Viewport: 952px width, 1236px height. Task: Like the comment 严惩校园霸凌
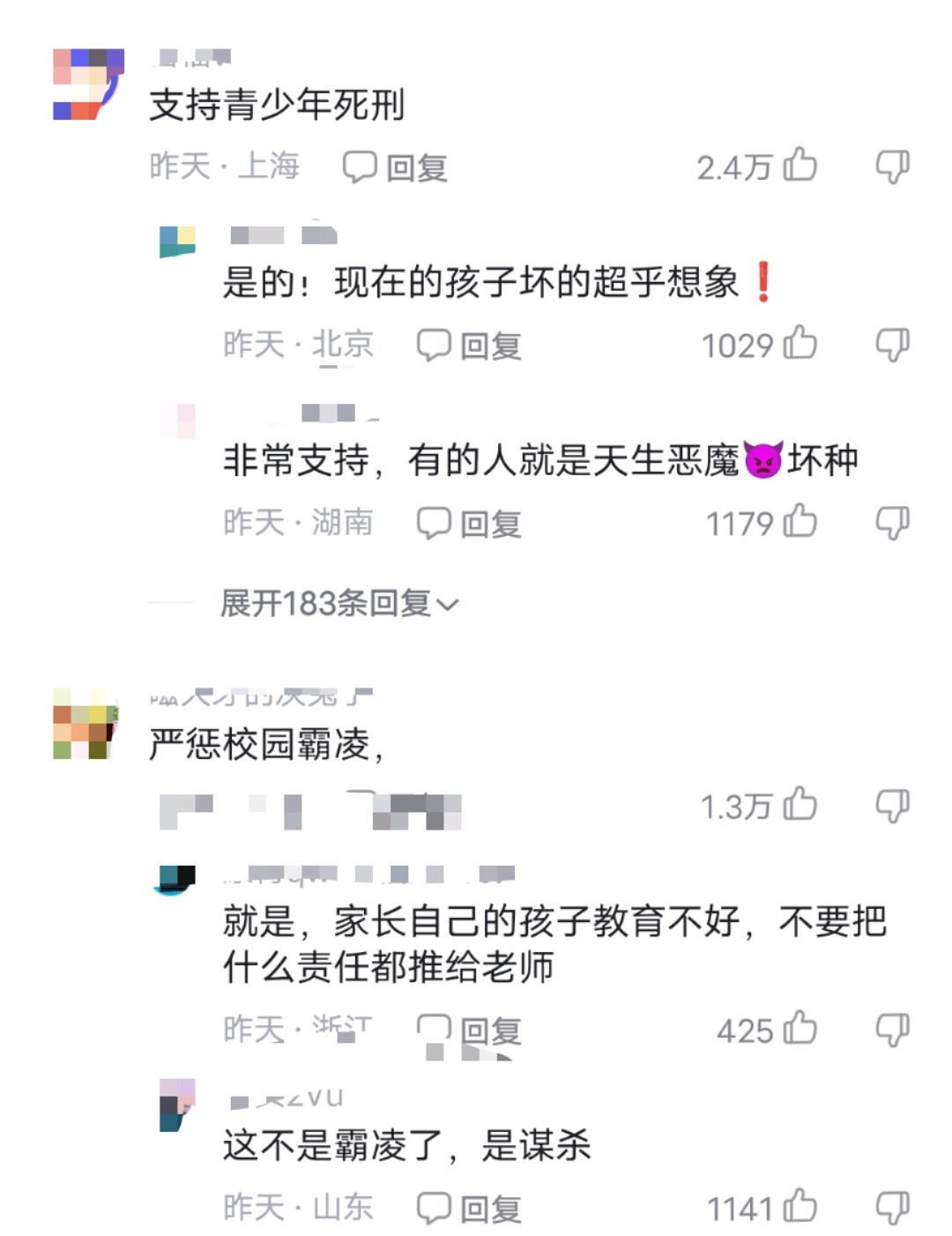tap(800, 805)
